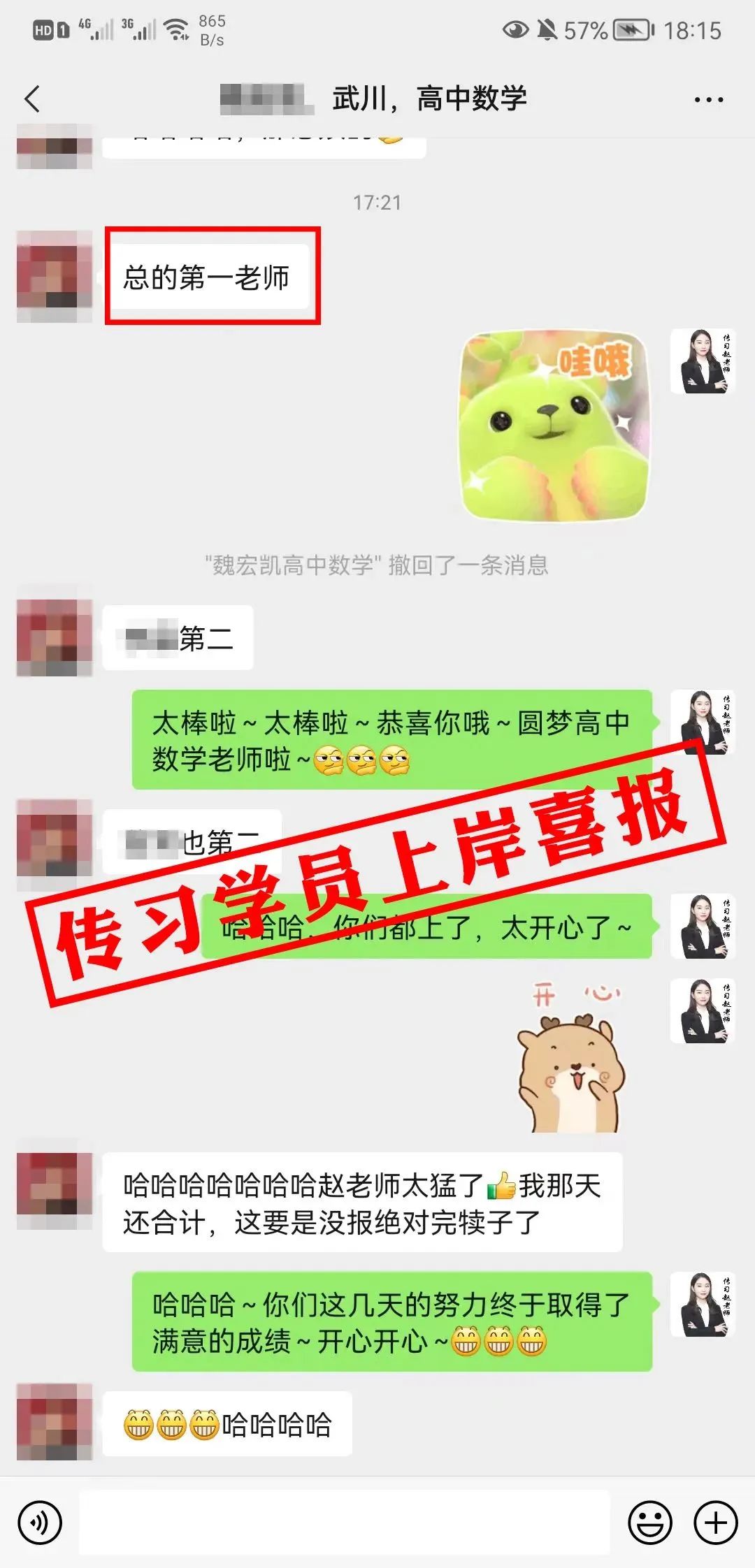Open the green 哇哦 sticker
Screen dimensions: 755x1568
pos(554,425)
